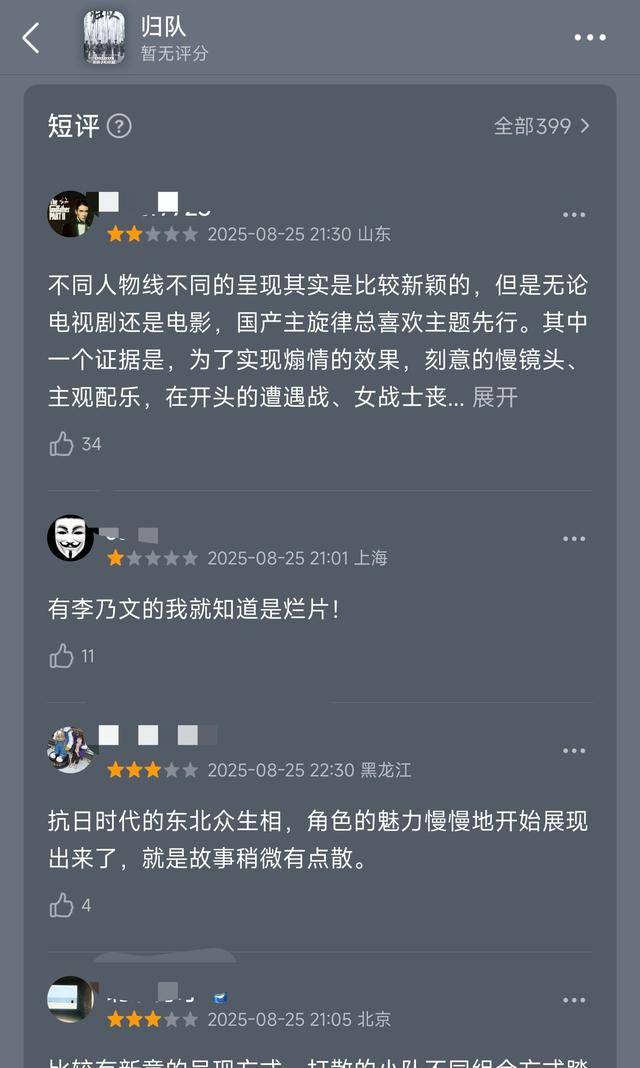Like the Heilongjiang review with 4 likes
Screen dimensions: 640x1068
63,905
